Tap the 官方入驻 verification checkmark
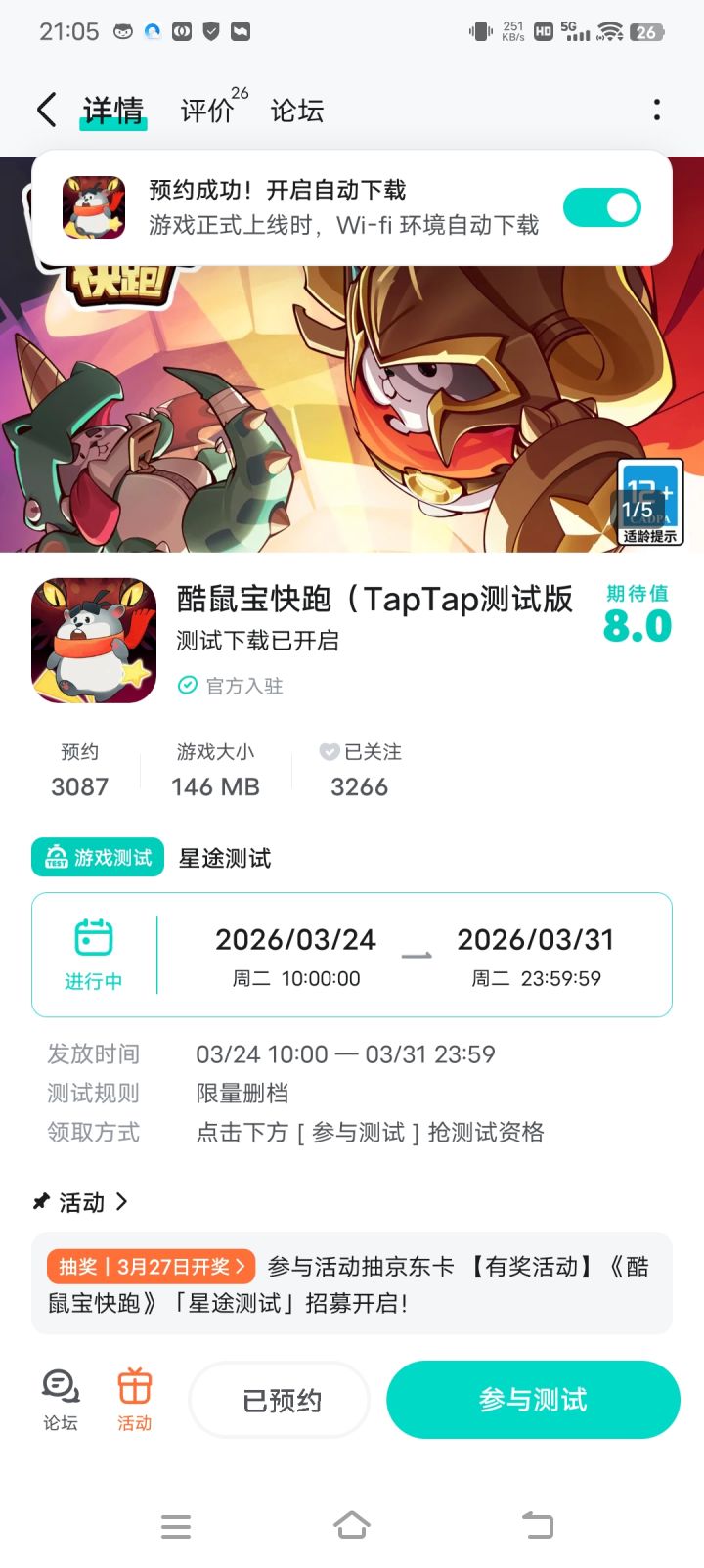Viewport: 704px width, 1568px height. 186,686
